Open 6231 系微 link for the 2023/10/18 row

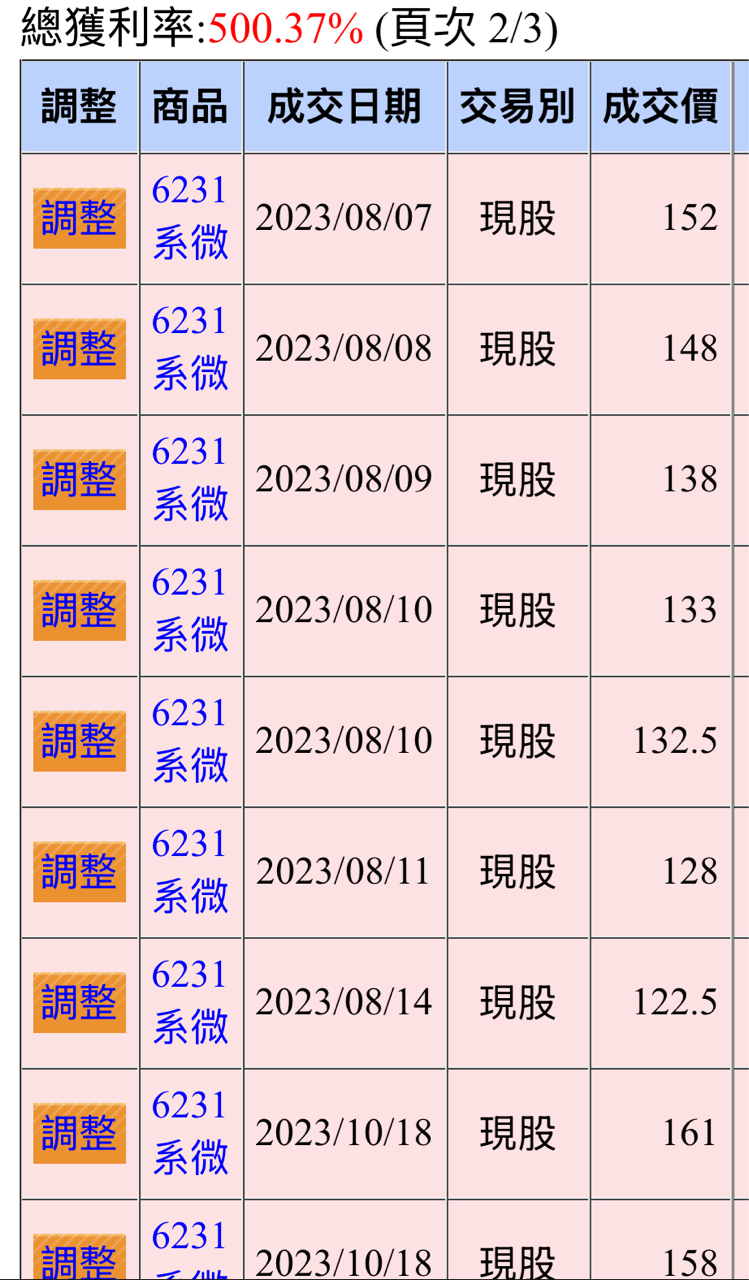click(x=190, y=1131)
